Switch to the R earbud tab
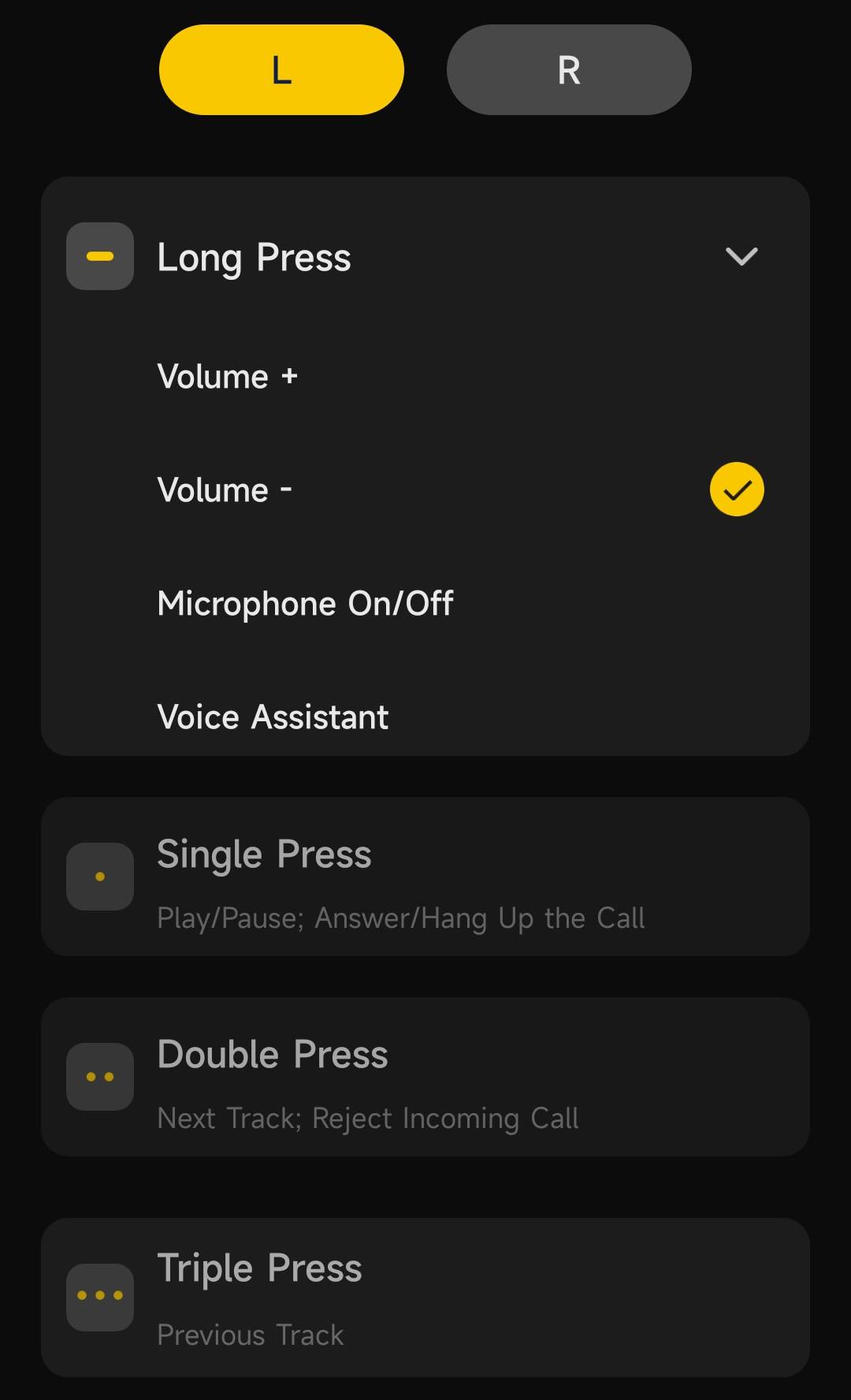The image size is (851, 1400). click(x=569, y=70)
